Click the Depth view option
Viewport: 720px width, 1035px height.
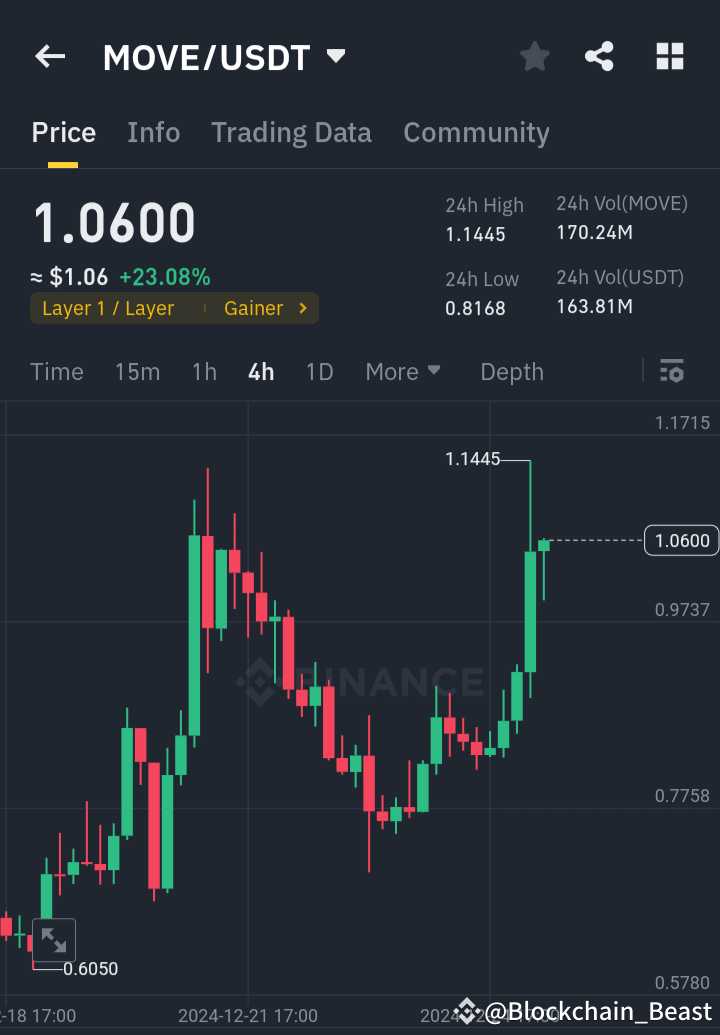click(x=512, y=371)
